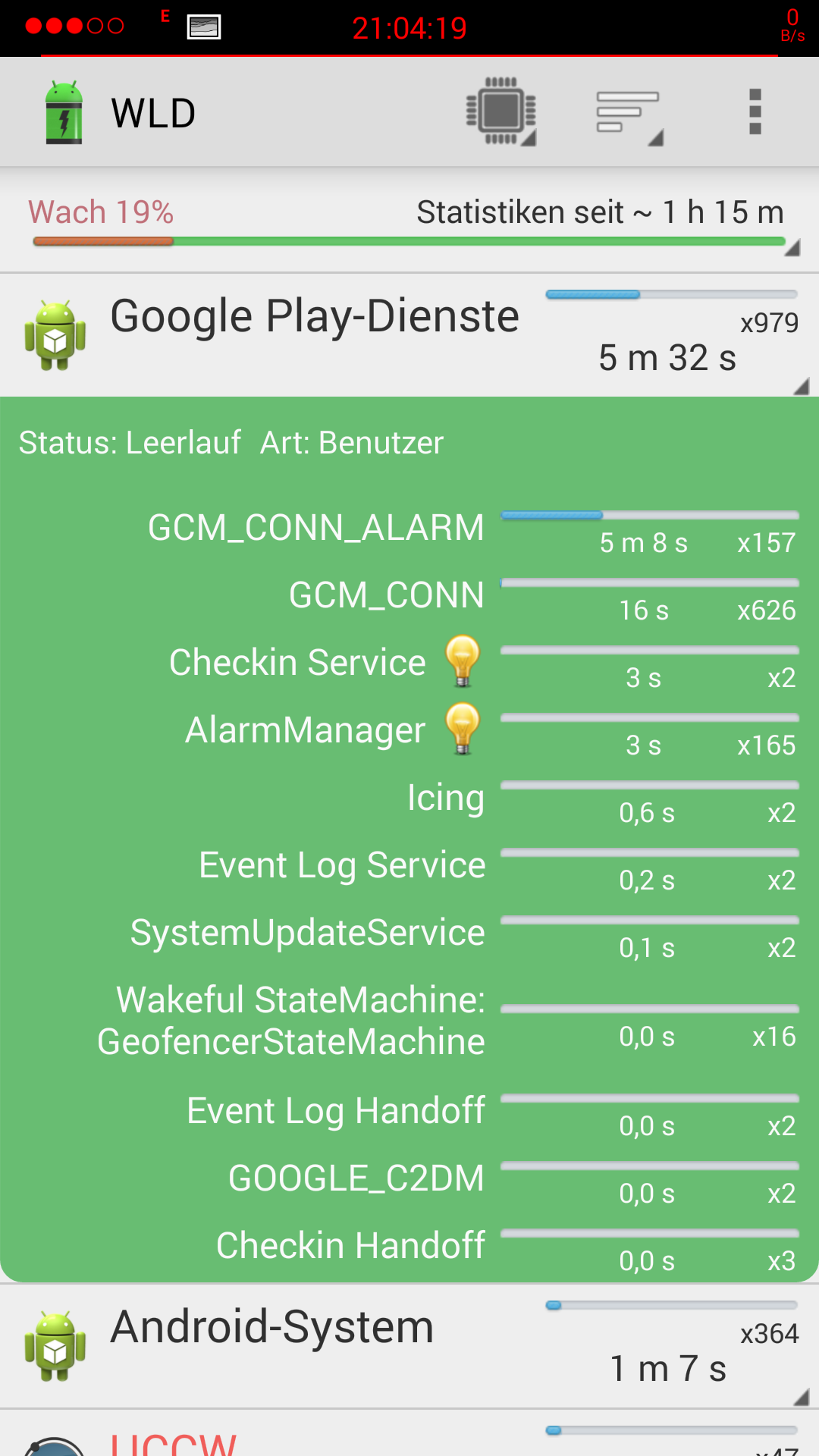Open the overflow menu
The width and height of the screenshot is (819, 1456).
click(x=755, y=112)
